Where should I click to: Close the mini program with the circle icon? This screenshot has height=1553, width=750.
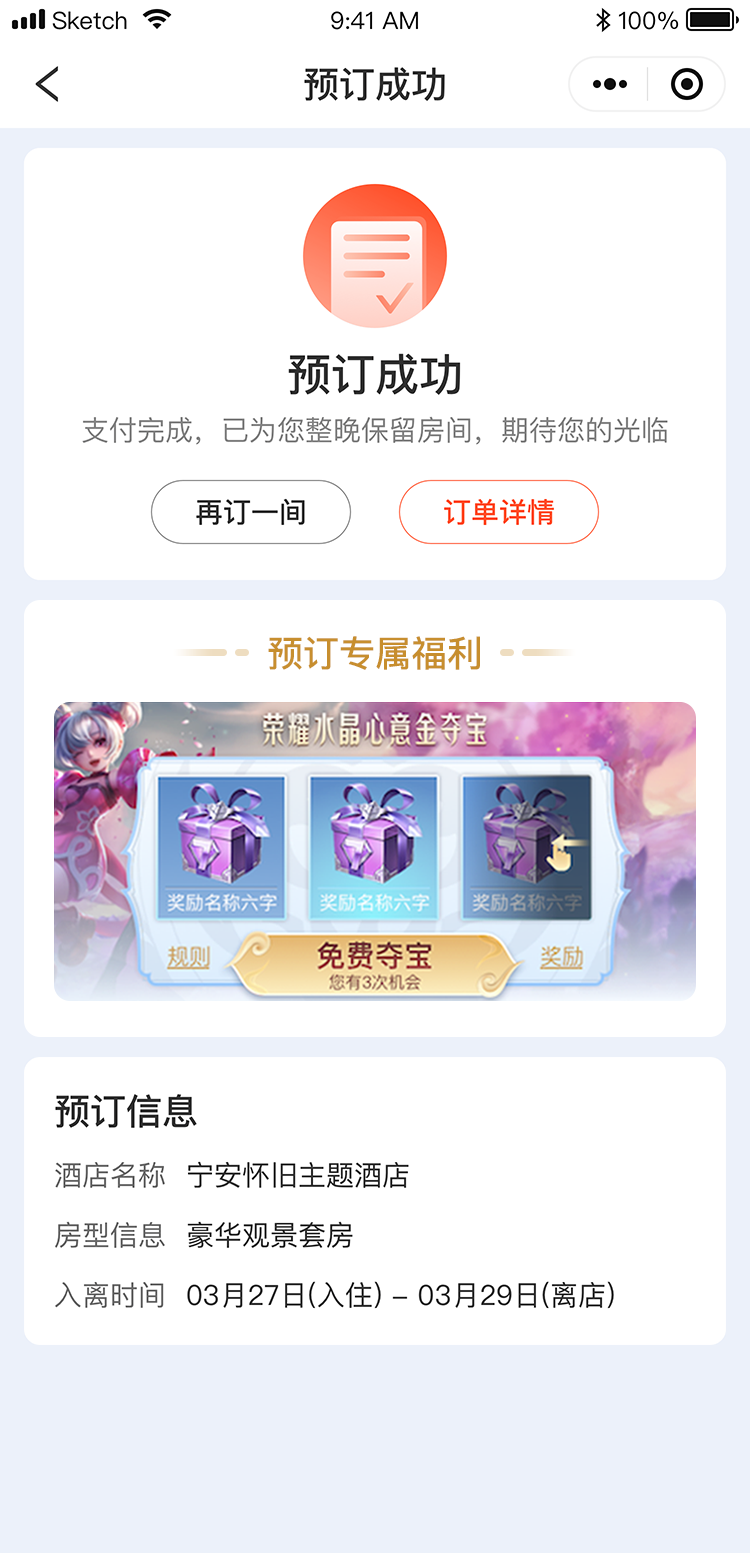[686, 85]
